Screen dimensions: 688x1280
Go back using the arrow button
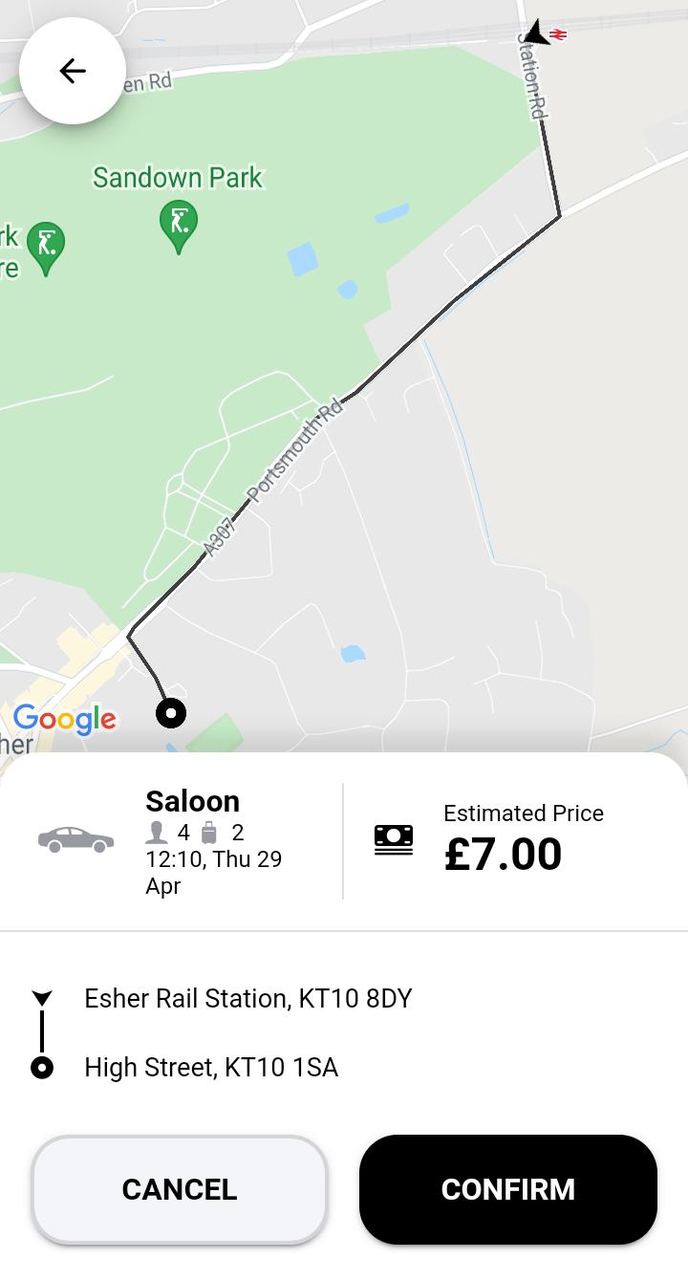coord(72,71)
